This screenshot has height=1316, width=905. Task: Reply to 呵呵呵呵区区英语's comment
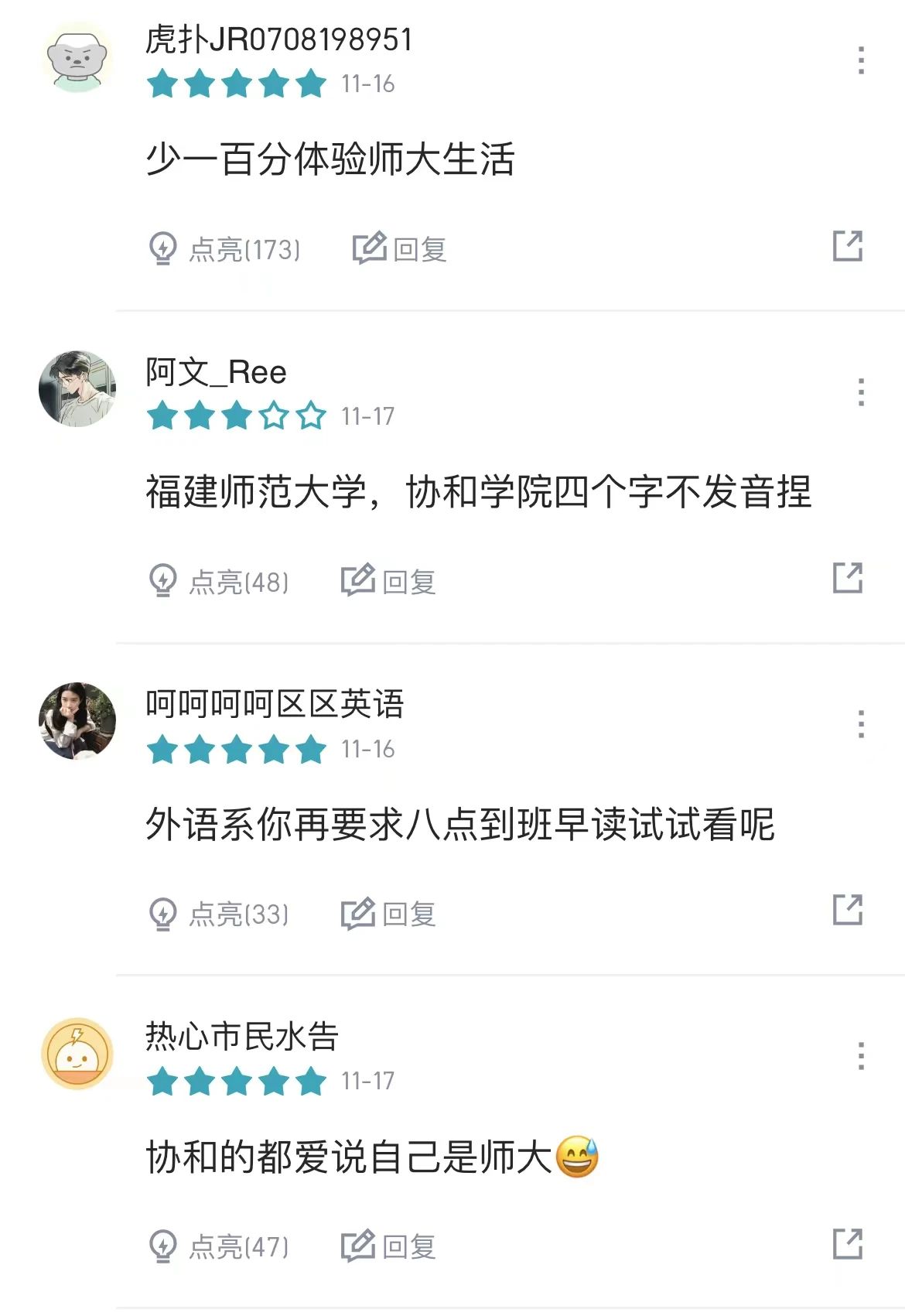point(389,914)
